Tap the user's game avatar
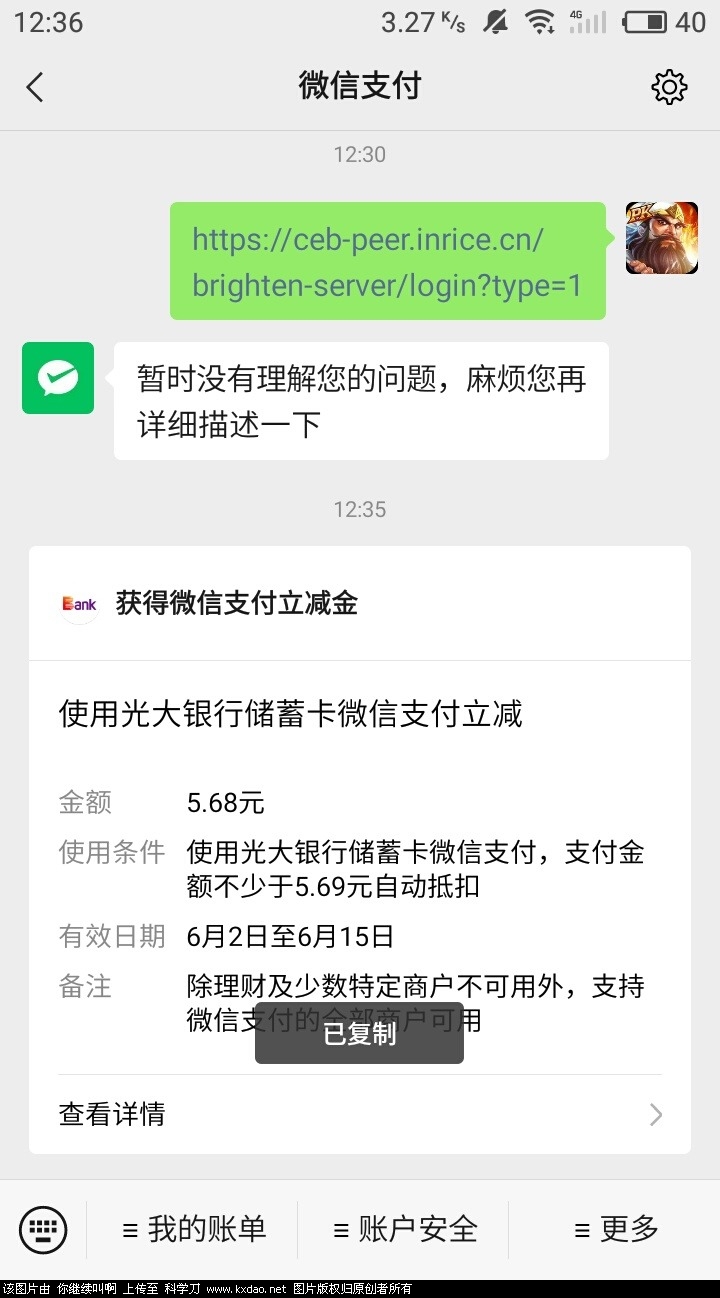Image resolution: width=720 pixels, height=1298 pixels. point(661,238)
